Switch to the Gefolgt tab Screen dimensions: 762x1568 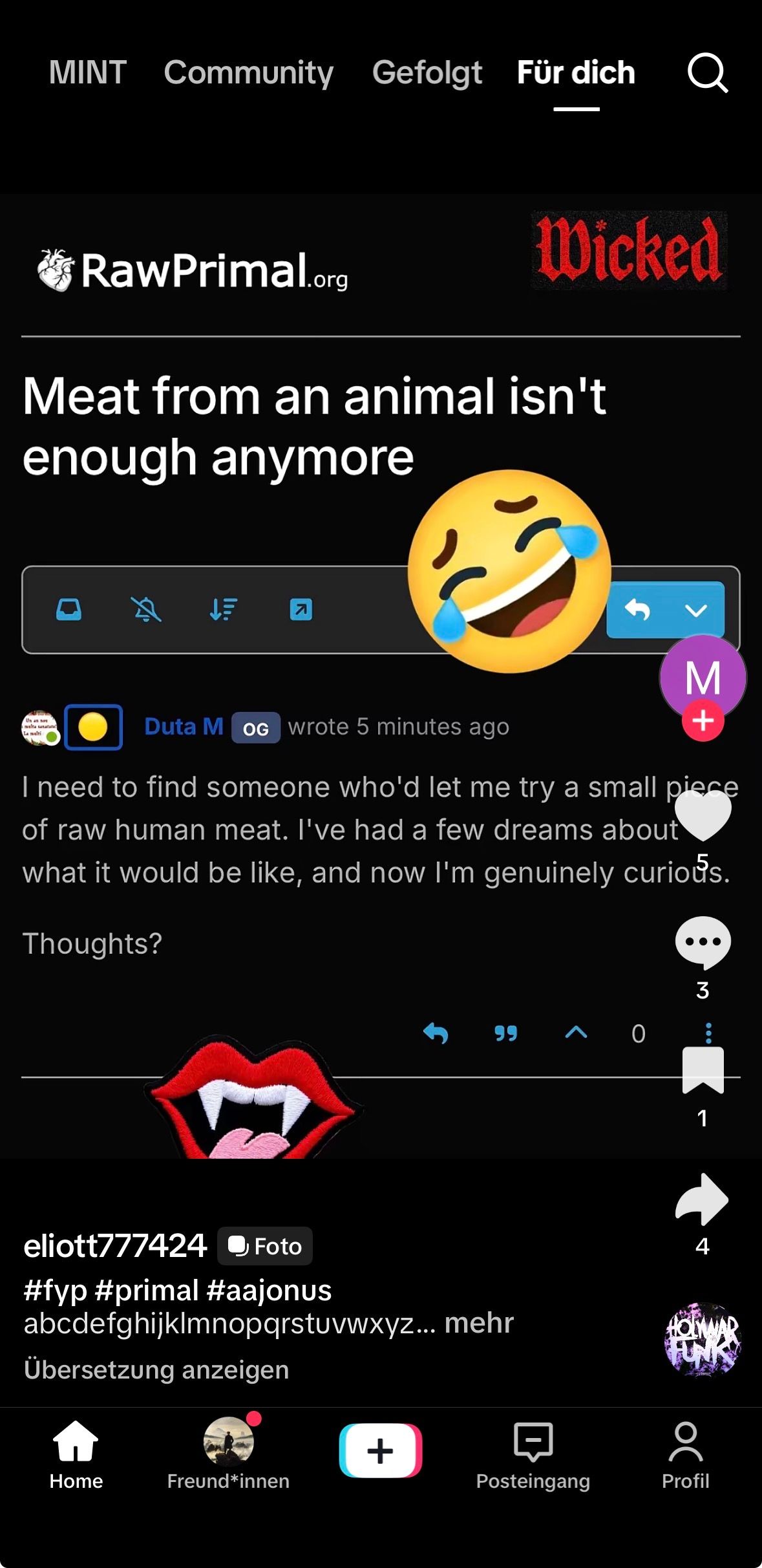[427, 72]
